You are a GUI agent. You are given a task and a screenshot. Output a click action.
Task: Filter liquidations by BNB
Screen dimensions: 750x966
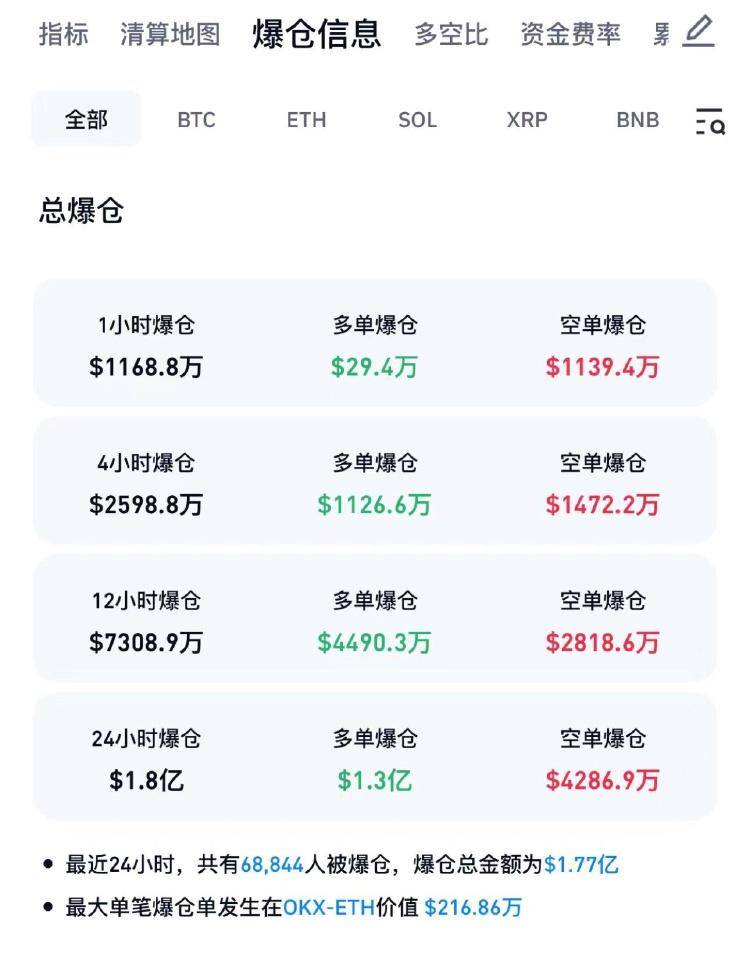pos(636,119)
